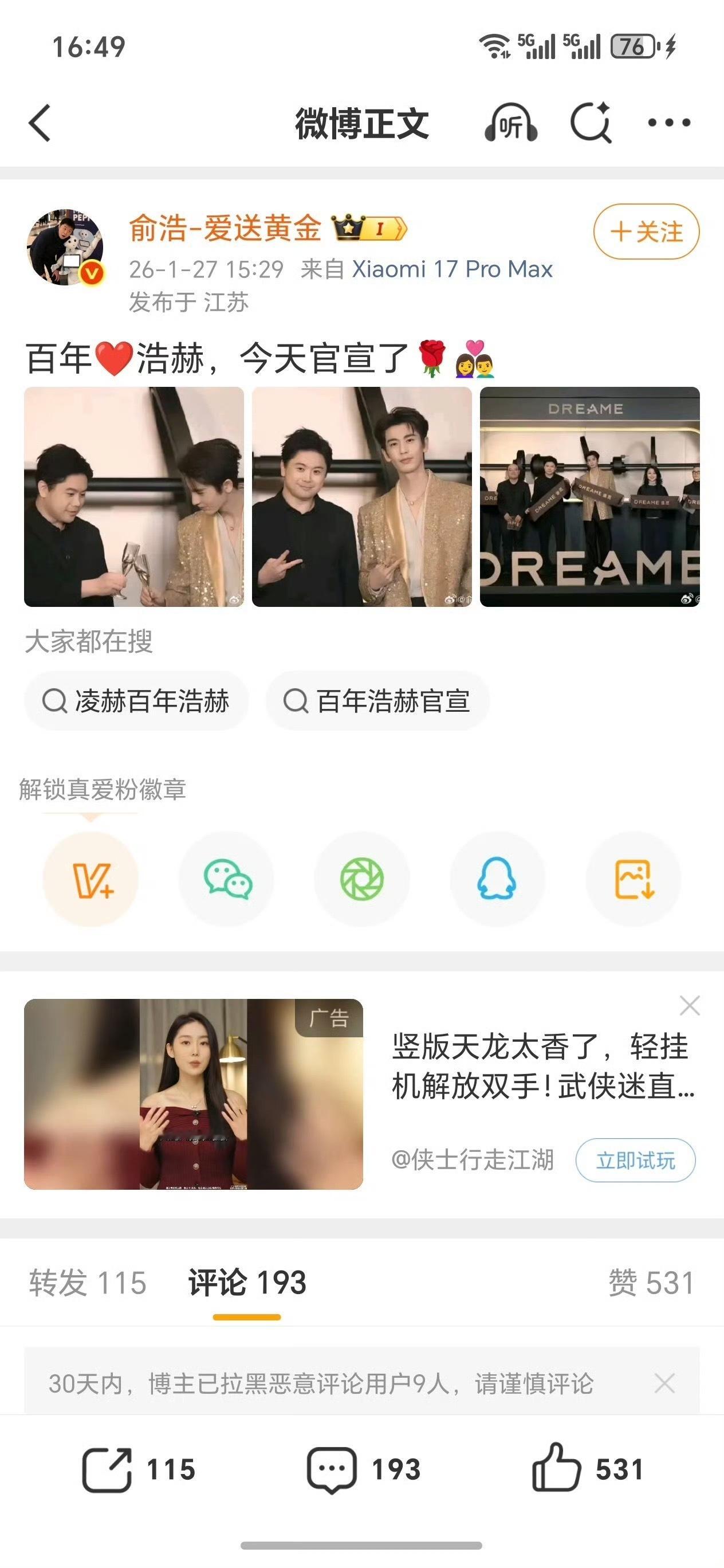Search the suggested term 凌赫百年浩赫
Screen dimensions: 724x1568
coord(135,702)
